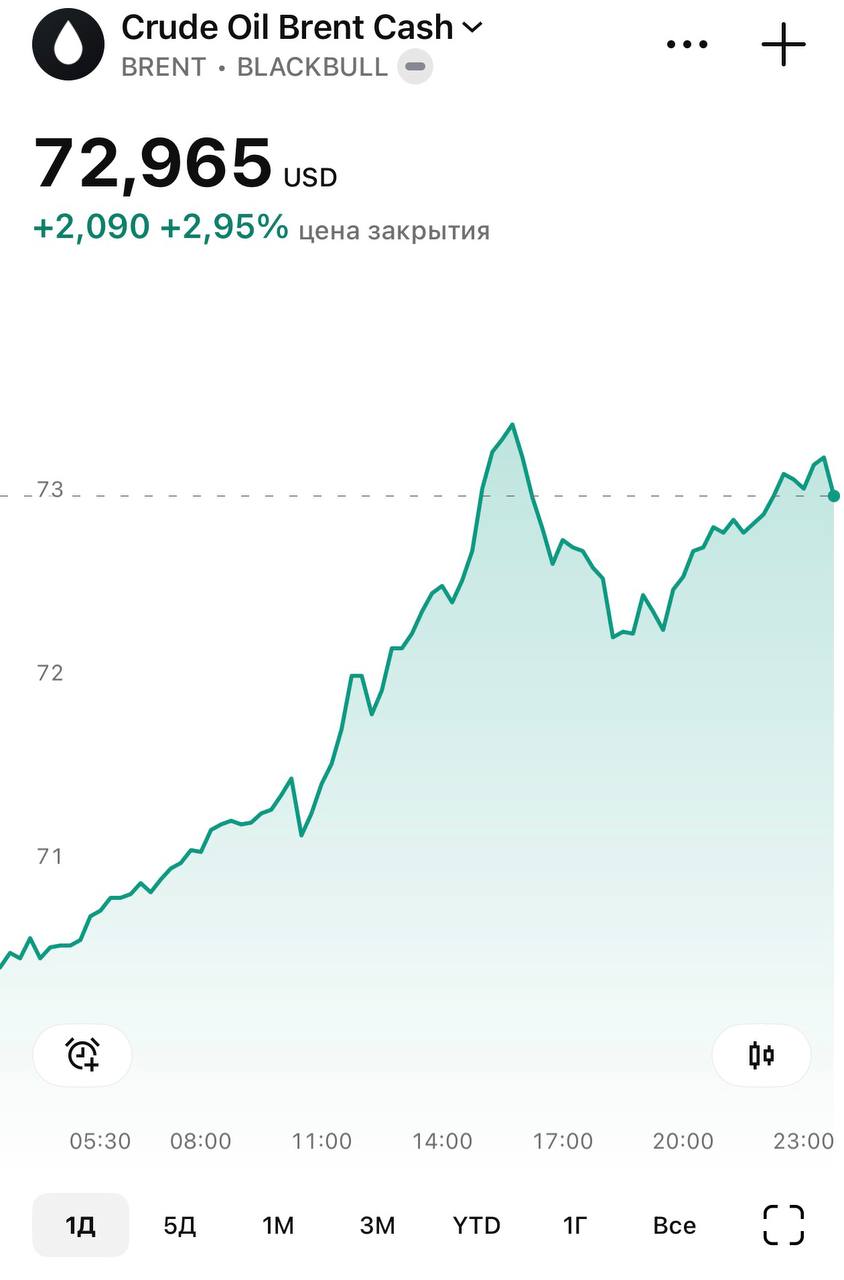Switch to the YTD range
Image resolution: width=844 pixels, height=1280 pixels.
pyautogui.click(x=476, y=1225)
